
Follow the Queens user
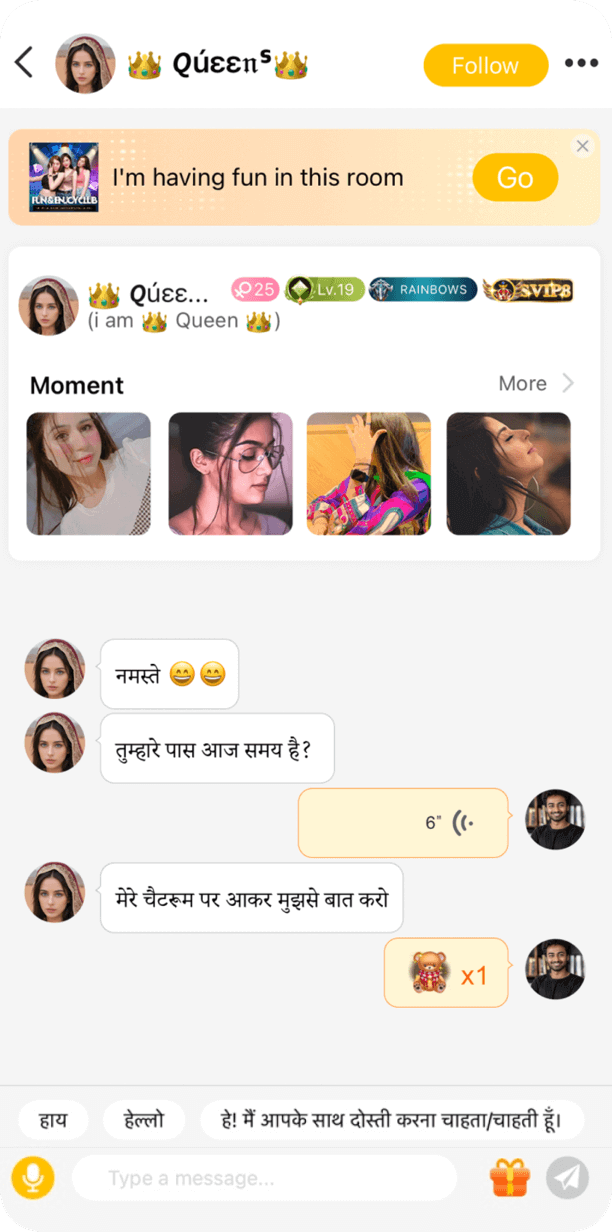(x=485, y=65)
